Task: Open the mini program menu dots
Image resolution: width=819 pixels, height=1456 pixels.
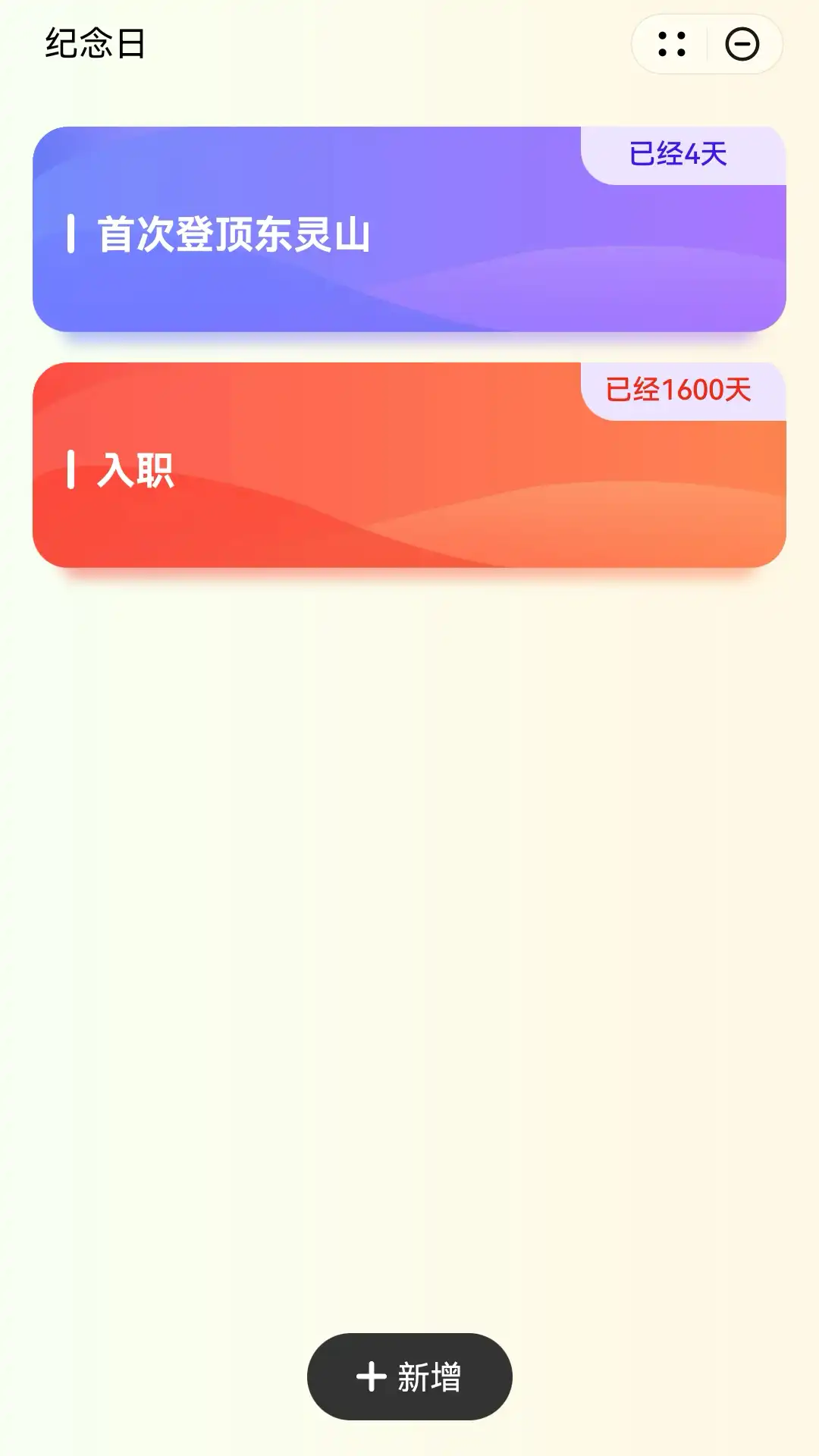Action: point(672,44)
